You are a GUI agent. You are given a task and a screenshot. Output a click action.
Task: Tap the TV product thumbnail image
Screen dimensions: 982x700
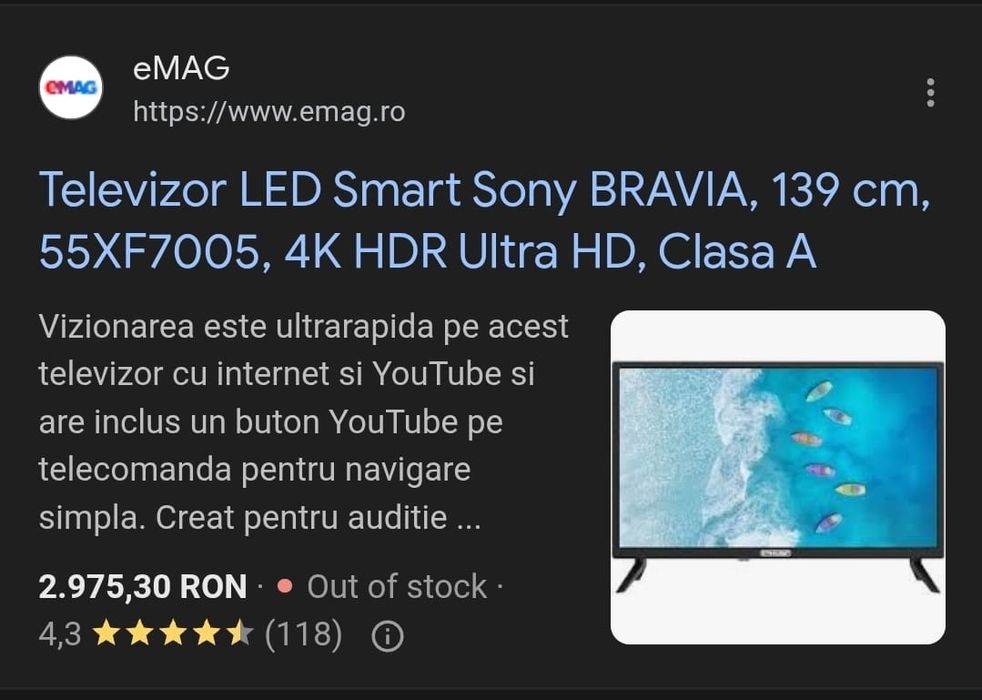777,477
